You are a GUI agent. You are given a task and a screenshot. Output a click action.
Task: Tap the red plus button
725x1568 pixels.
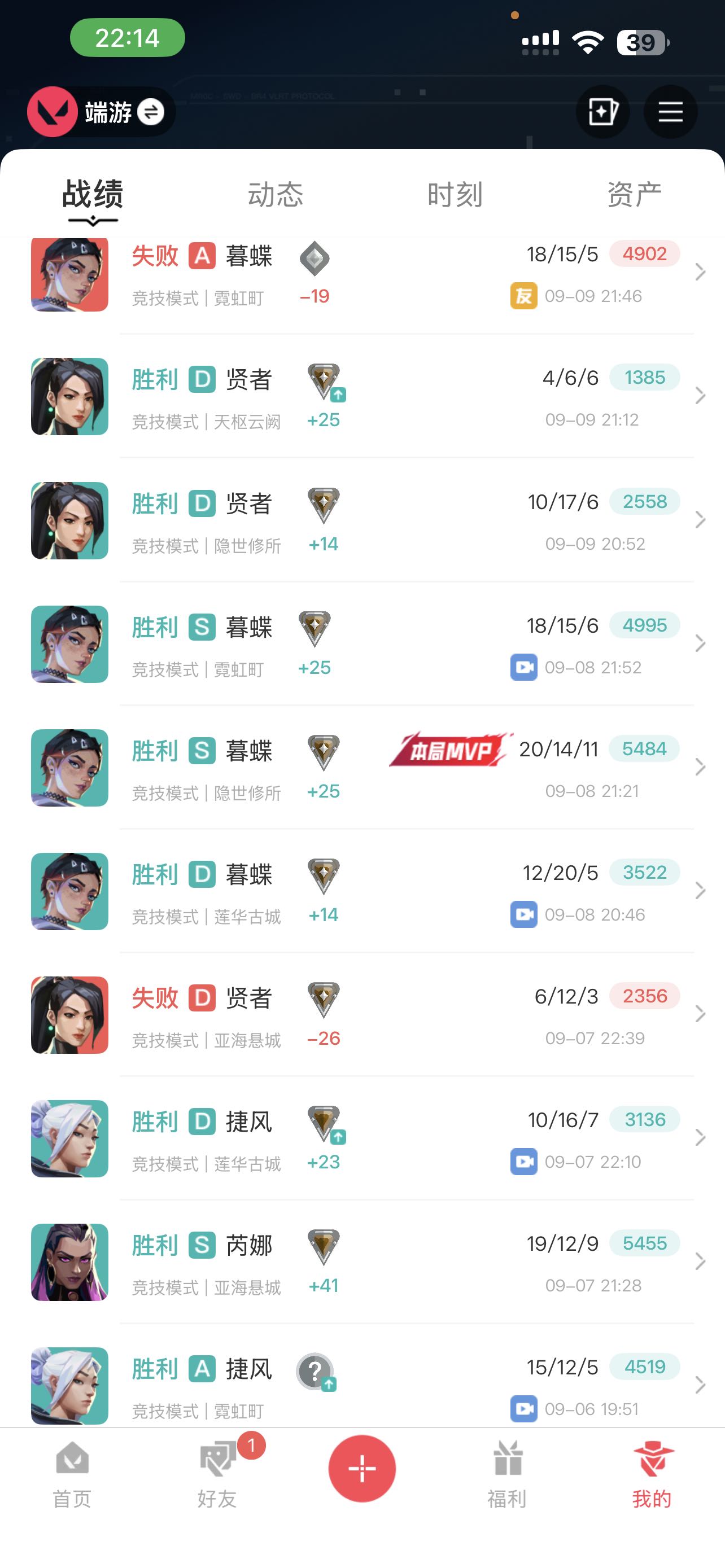[x=362, y=1468]
